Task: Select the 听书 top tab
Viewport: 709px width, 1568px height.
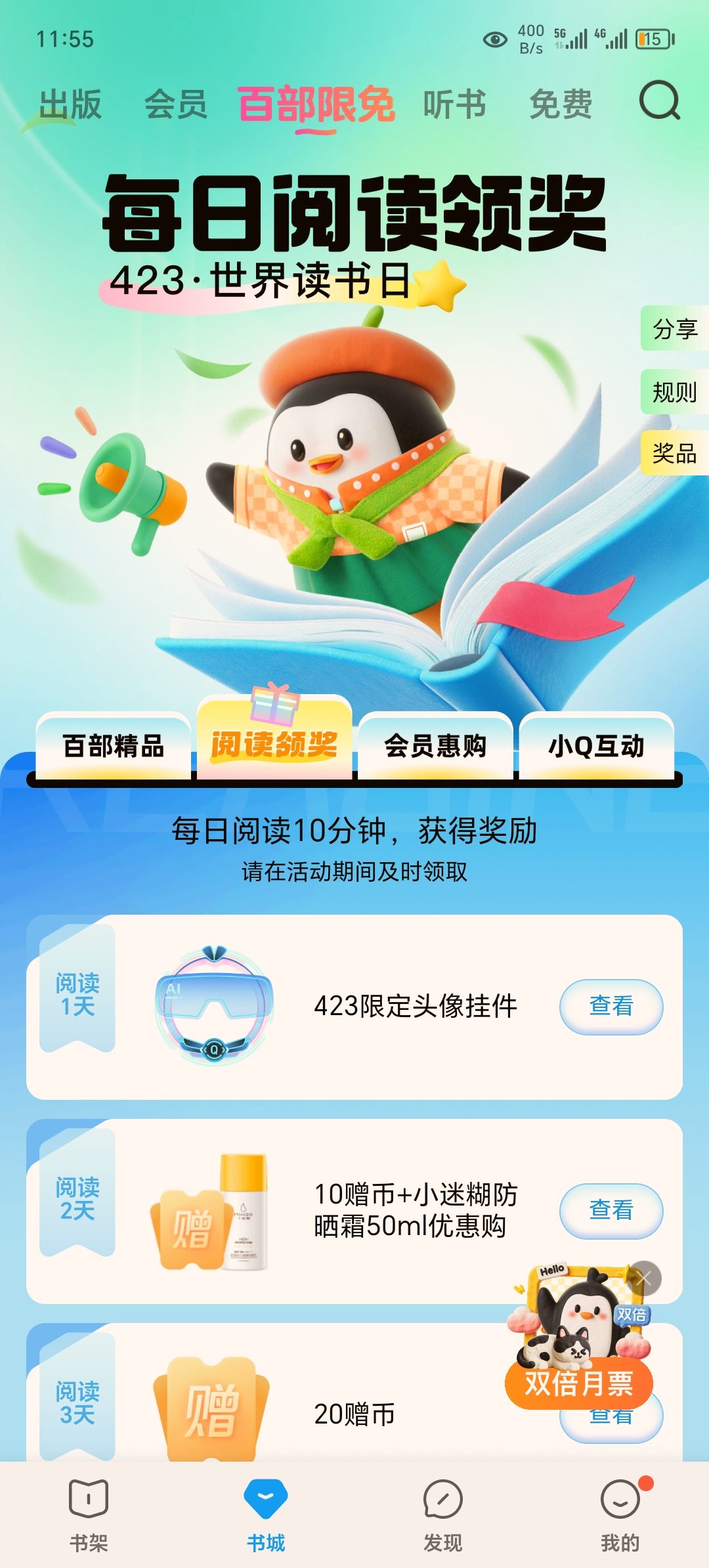Action: tap(454, 104)
